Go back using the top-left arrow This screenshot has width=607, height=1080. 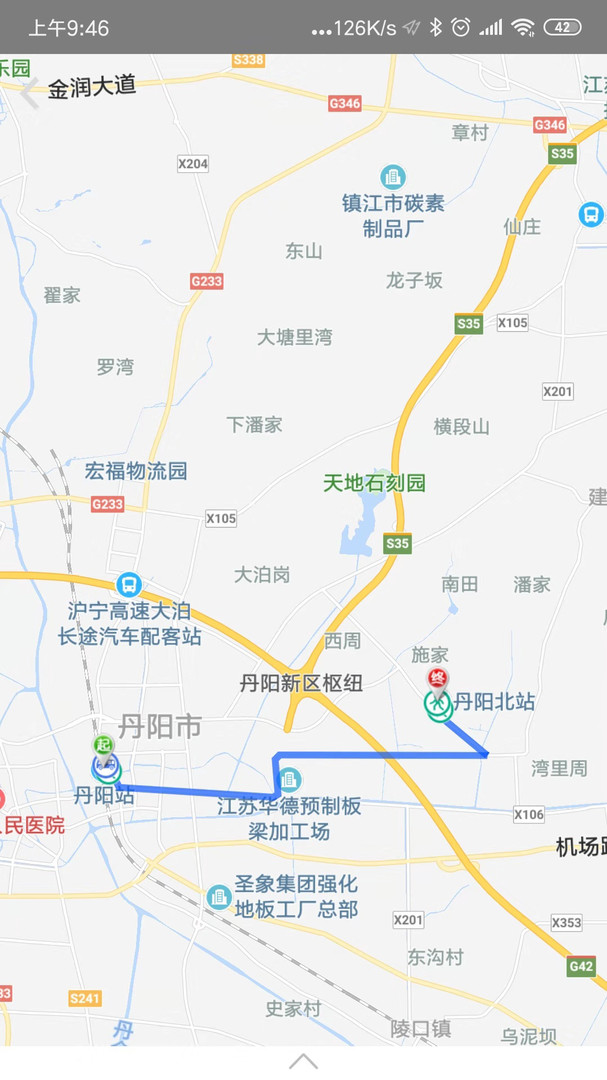pos(30,92)
